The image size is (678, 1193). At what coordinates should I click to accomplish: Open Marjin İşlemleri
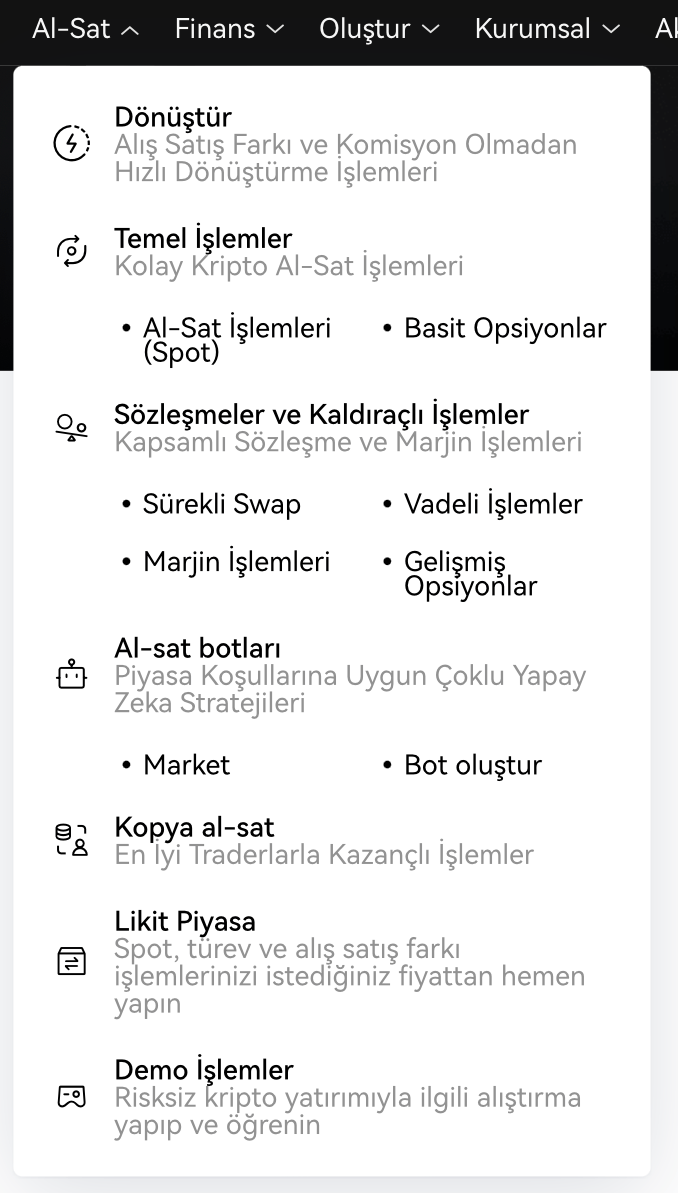[236, 562]
